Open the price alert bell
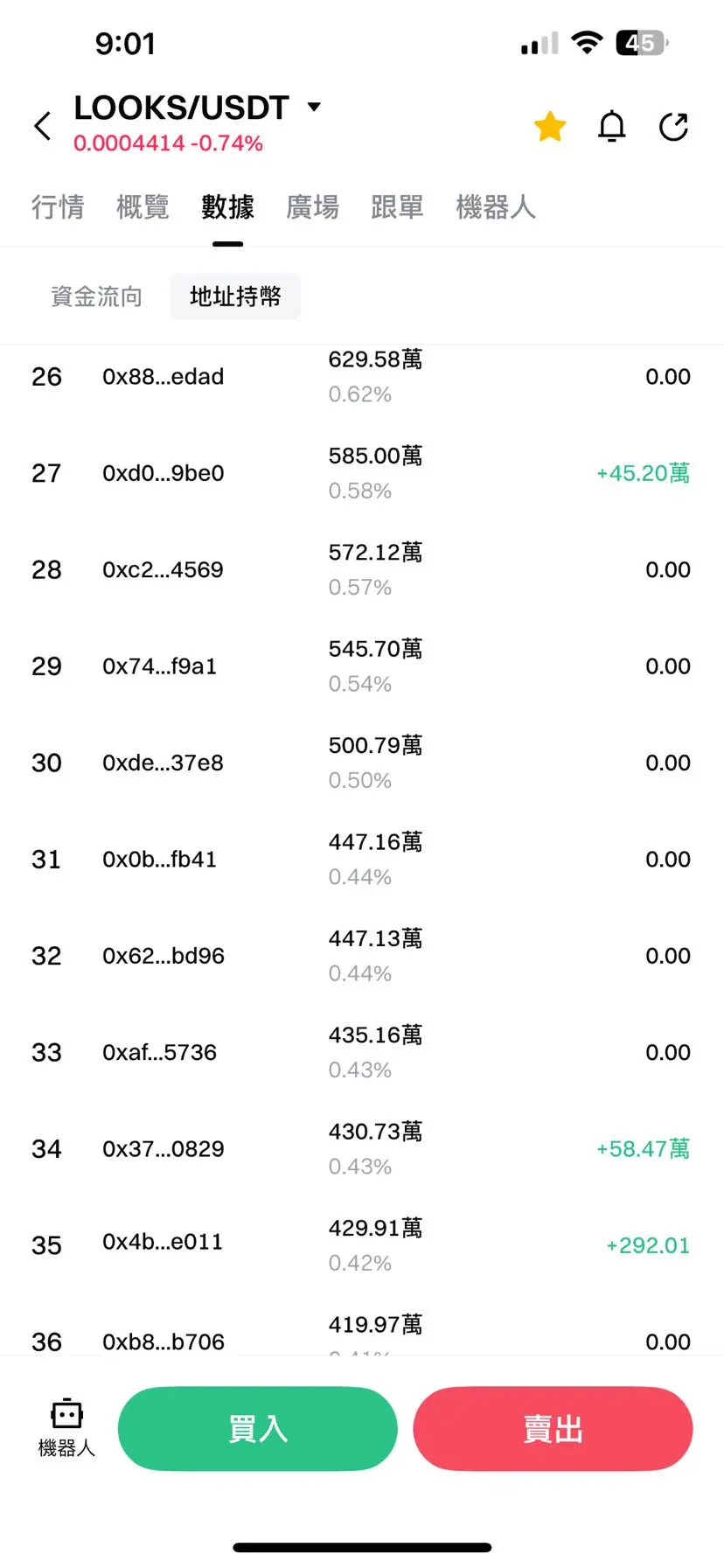This screenshot has height=1568, width=724. pyautogui.click(x=612, y=127)
